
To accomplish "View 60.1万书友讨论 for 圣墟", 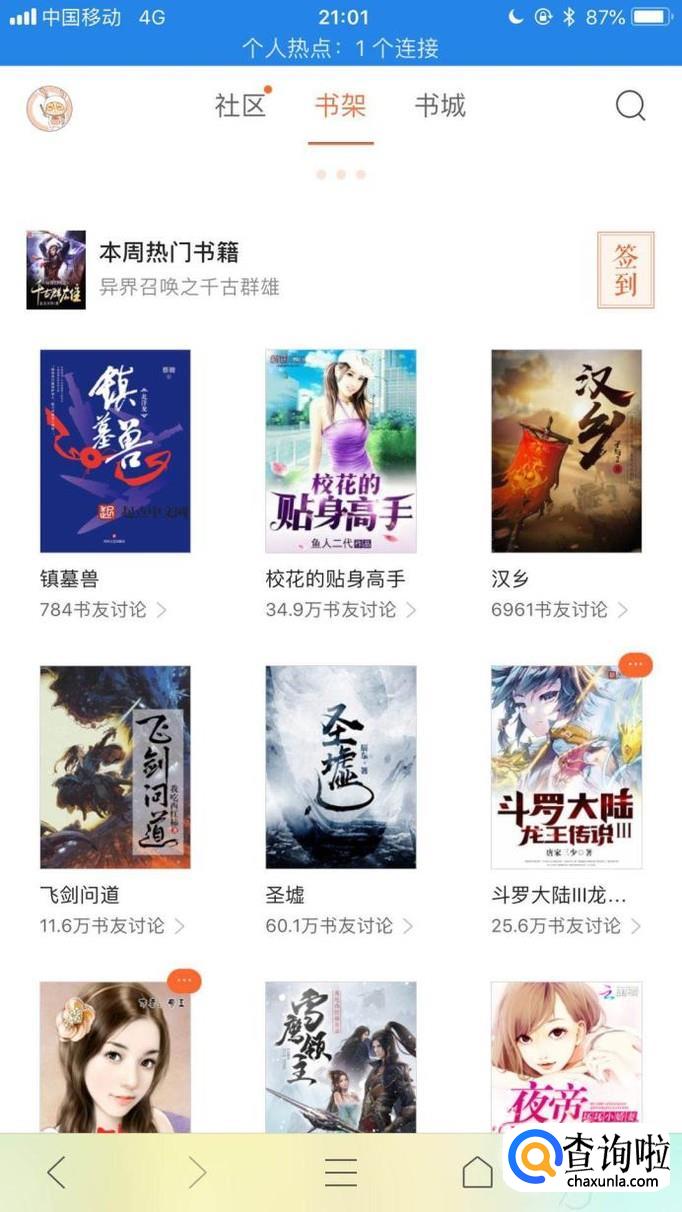I will click(341, 925).
